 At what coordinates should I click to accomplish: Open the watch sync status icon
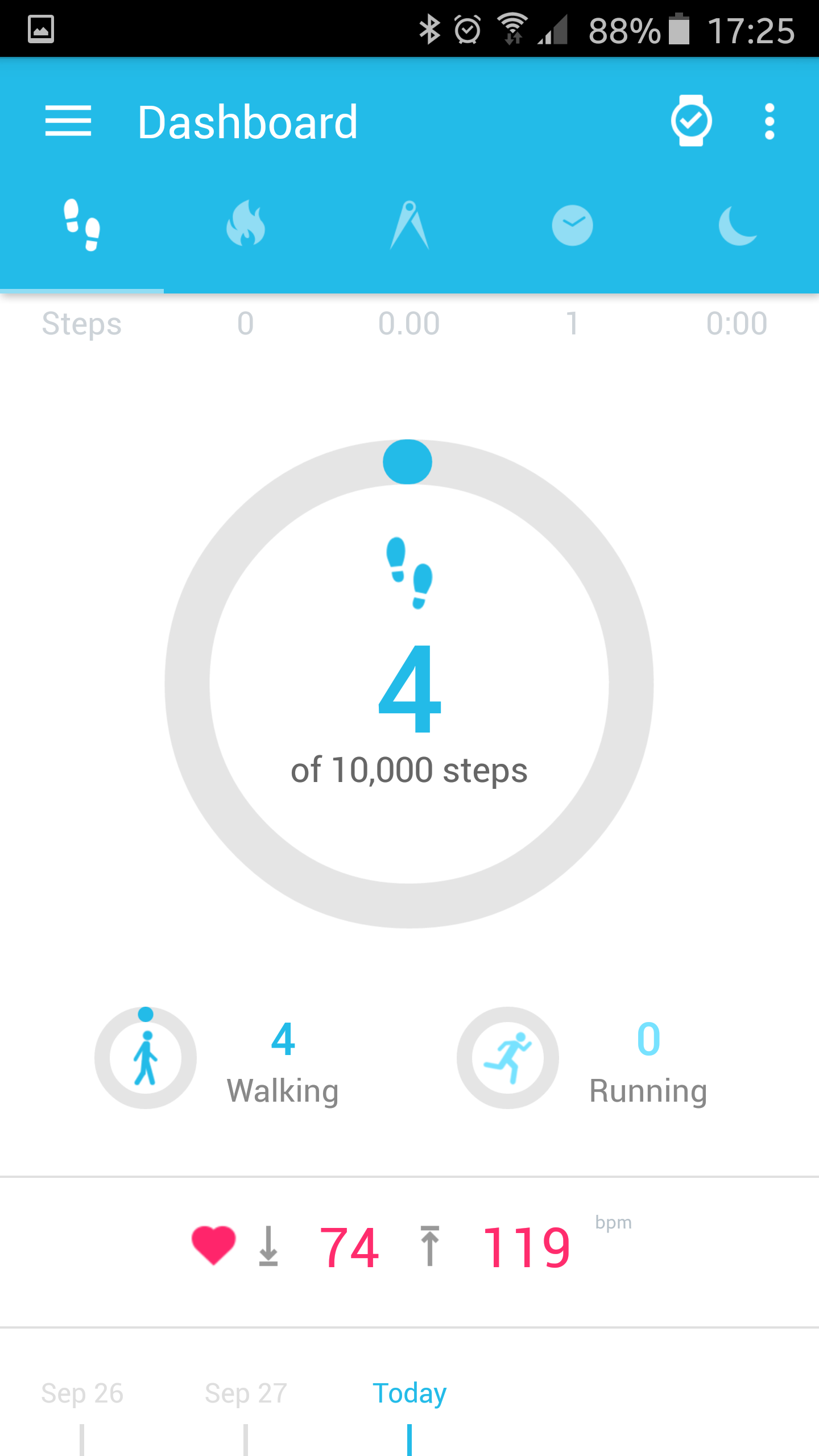[691, 121]
